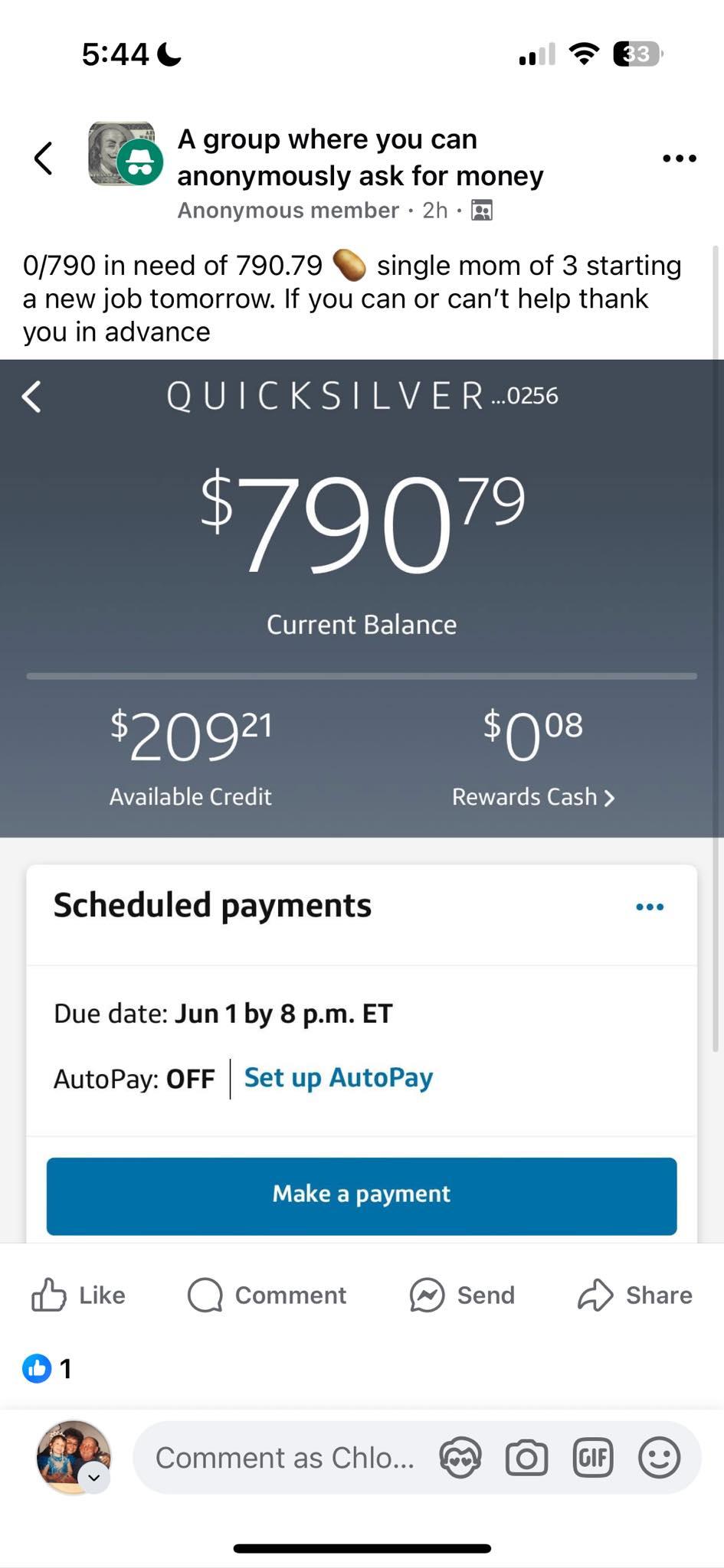Open the post's three-dot options menu
The width and height of the screenshot is (724, 1568).
click(x=680, y=158)
